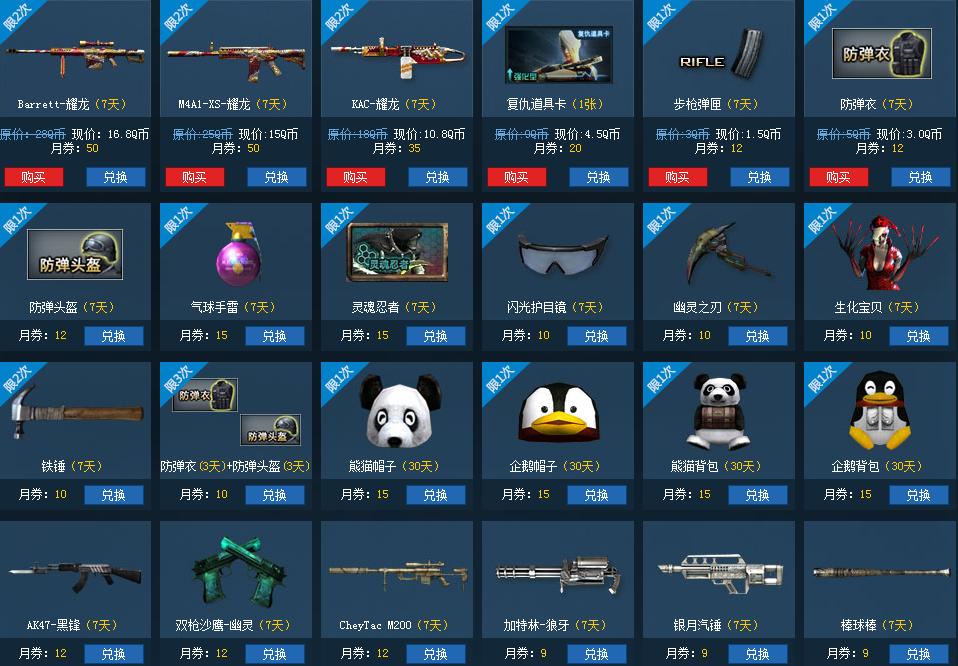This screenshot has height=666, width=958.
Task: Tap 兑换 for 企鹅背包
Action: pos(918,495)
